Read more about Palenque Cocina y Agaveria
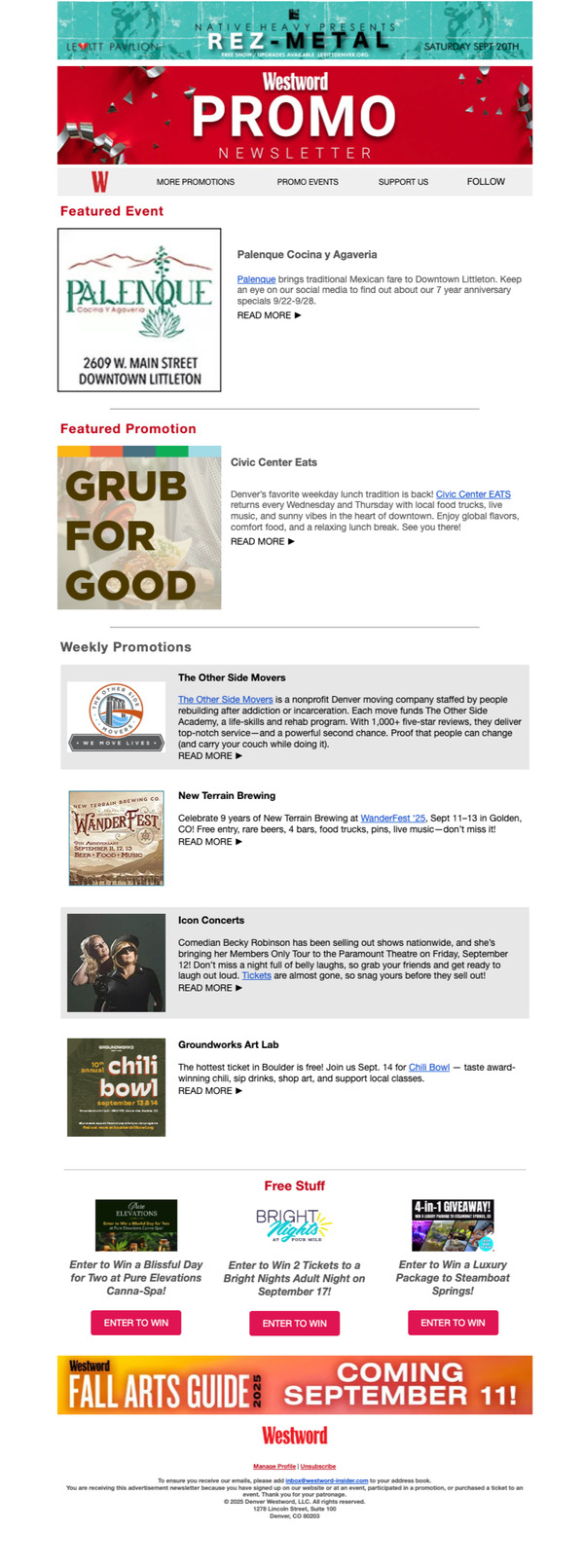 click(269, 315)
